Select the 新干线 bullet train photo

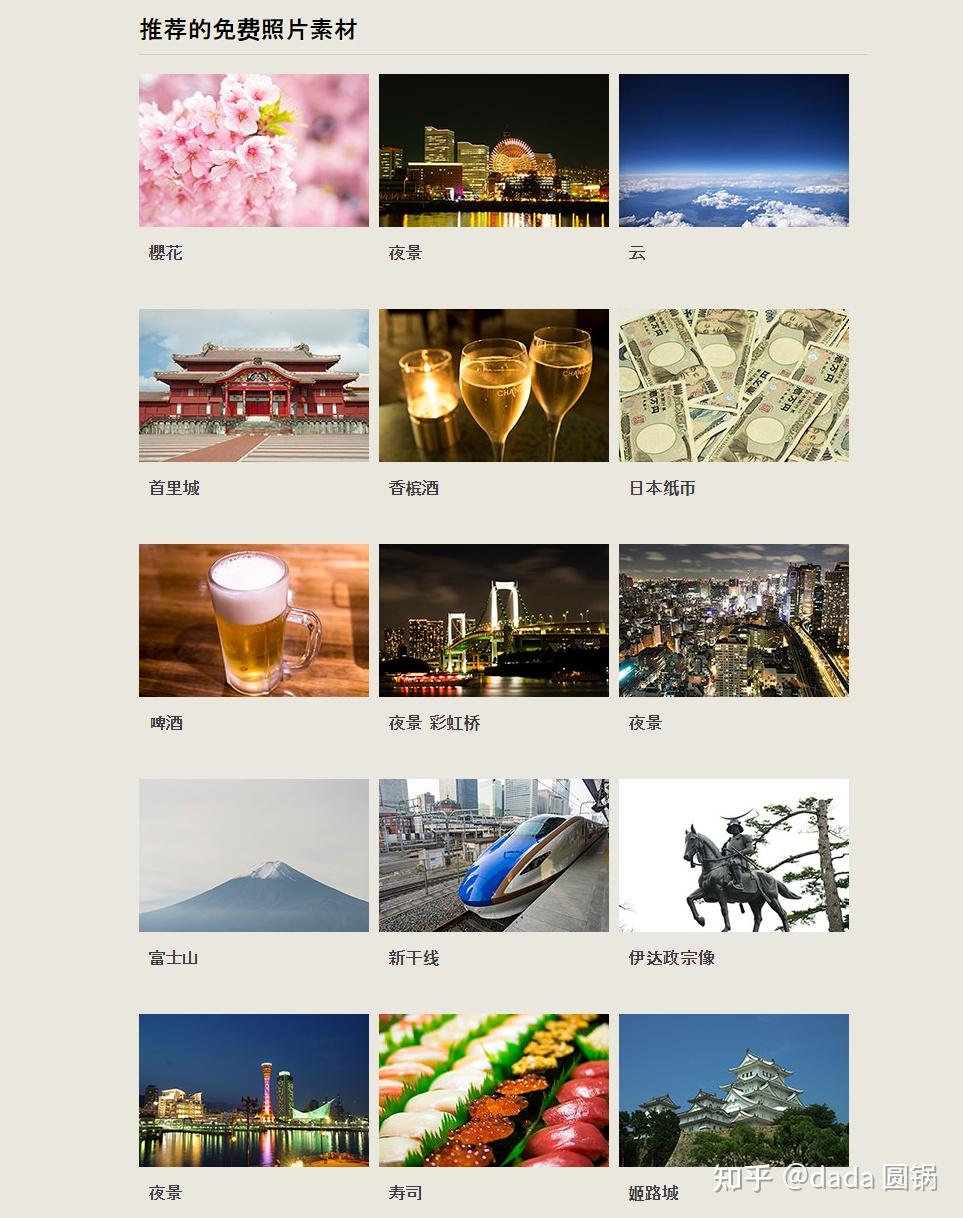(x=494, y=855)
